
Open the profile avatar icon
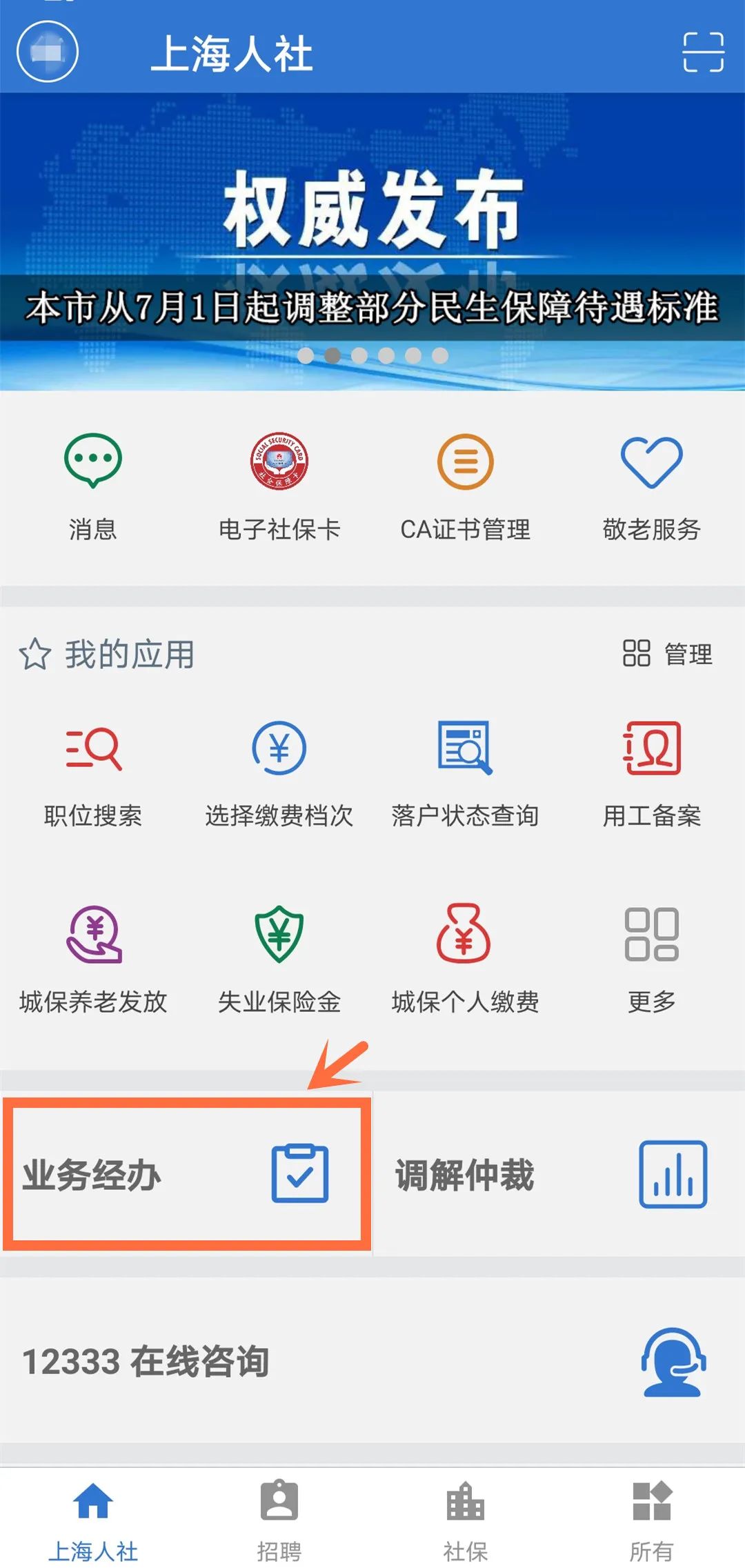click(48, 52)
